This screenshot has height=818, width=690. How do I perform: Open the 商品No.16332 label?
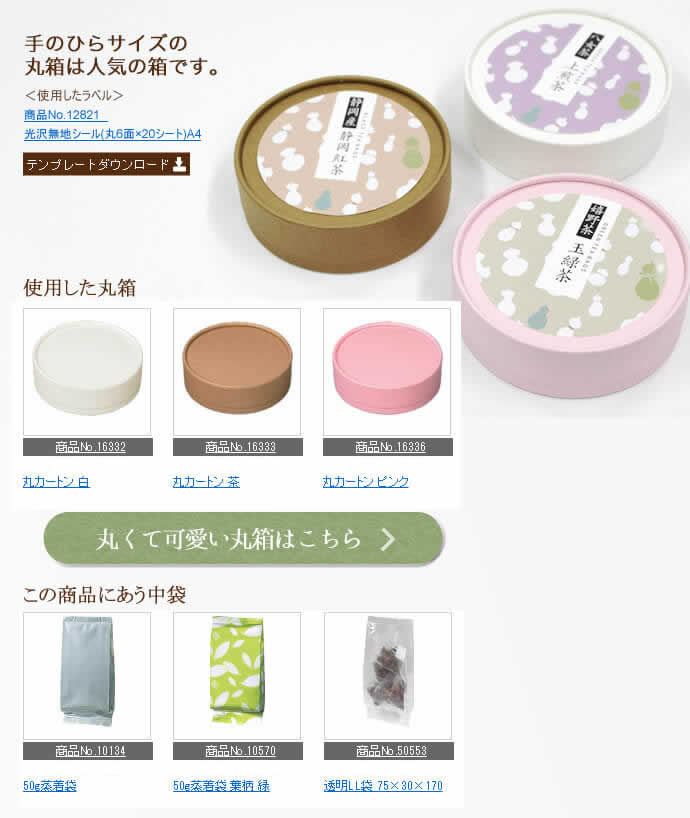click(88, 447)
